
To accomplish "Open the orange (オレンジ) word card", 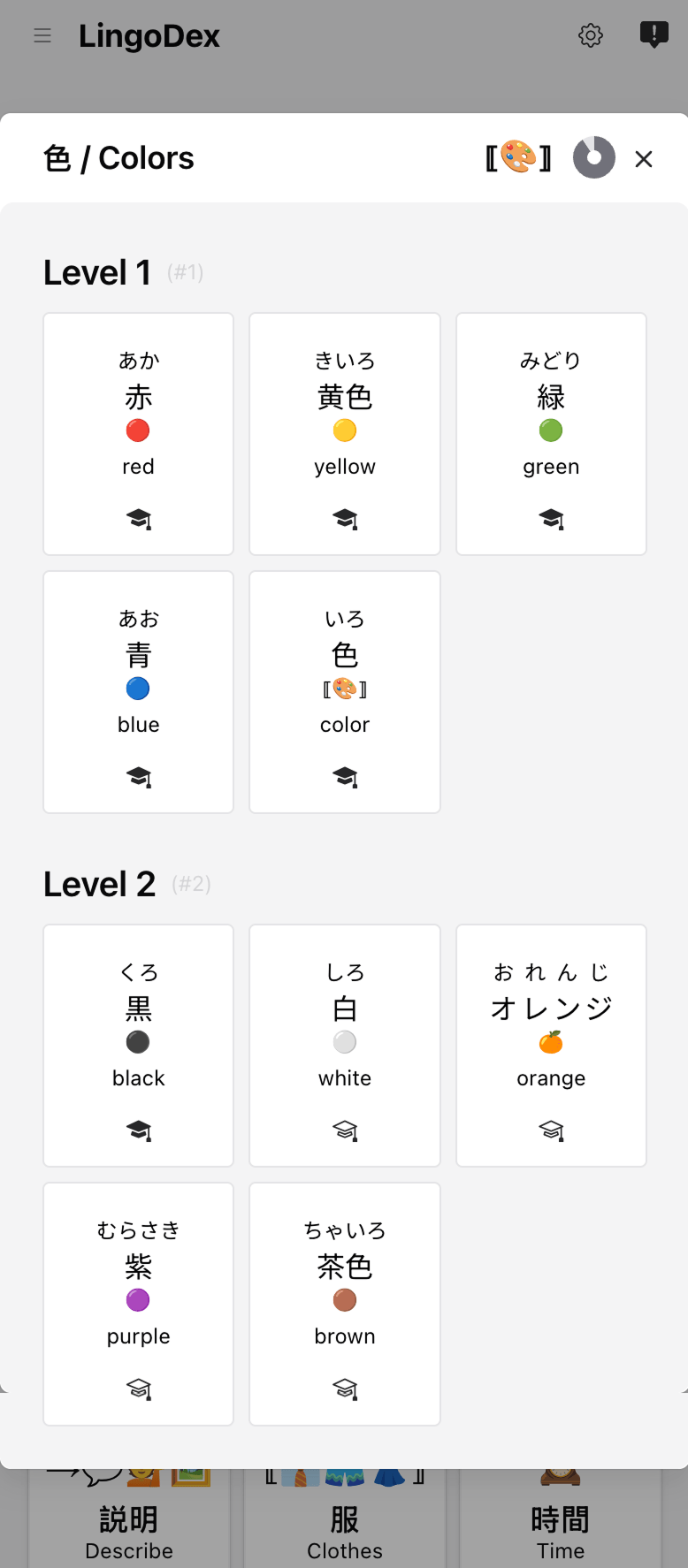I will pyautogui.click(x=551, y=1027).
